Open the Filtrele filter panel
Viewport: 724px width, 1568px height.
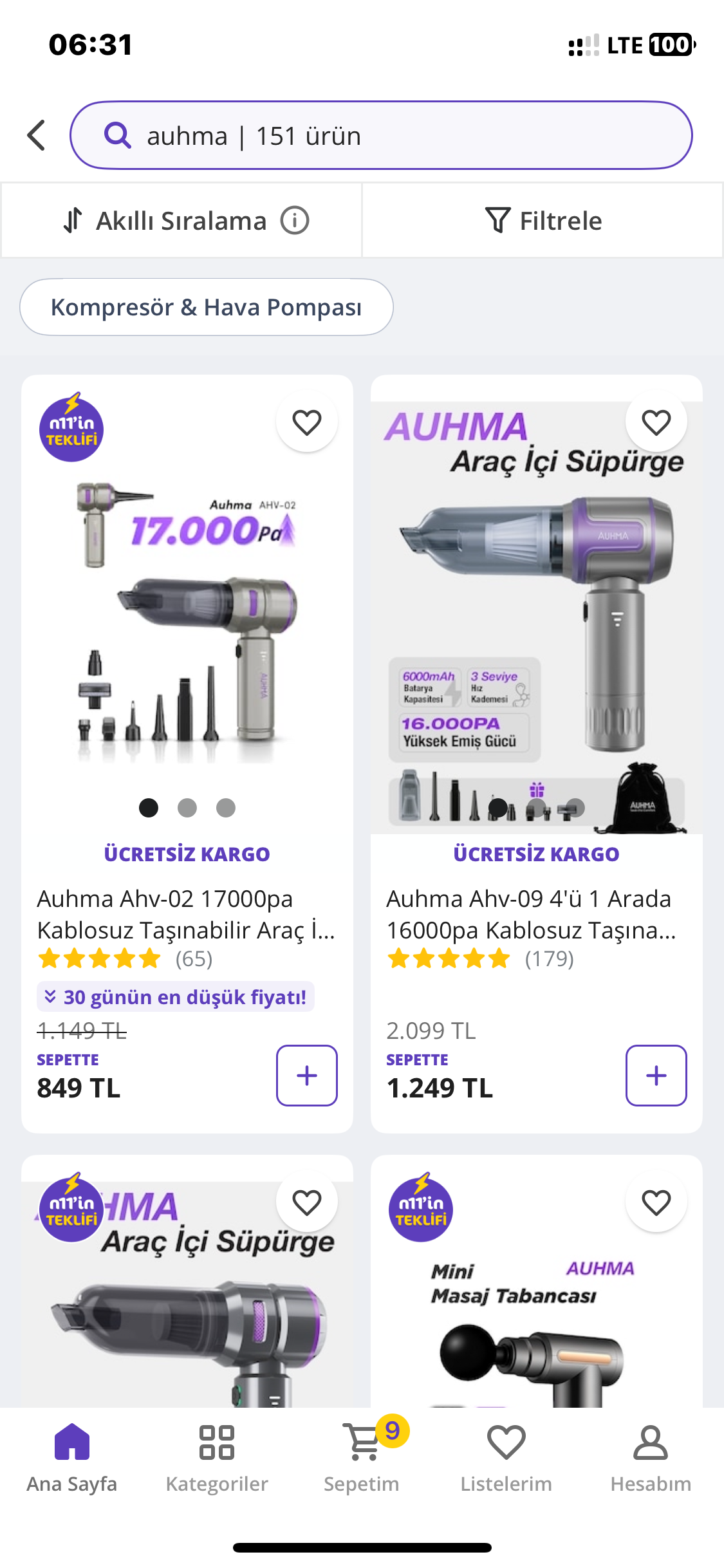pos(543,221)
